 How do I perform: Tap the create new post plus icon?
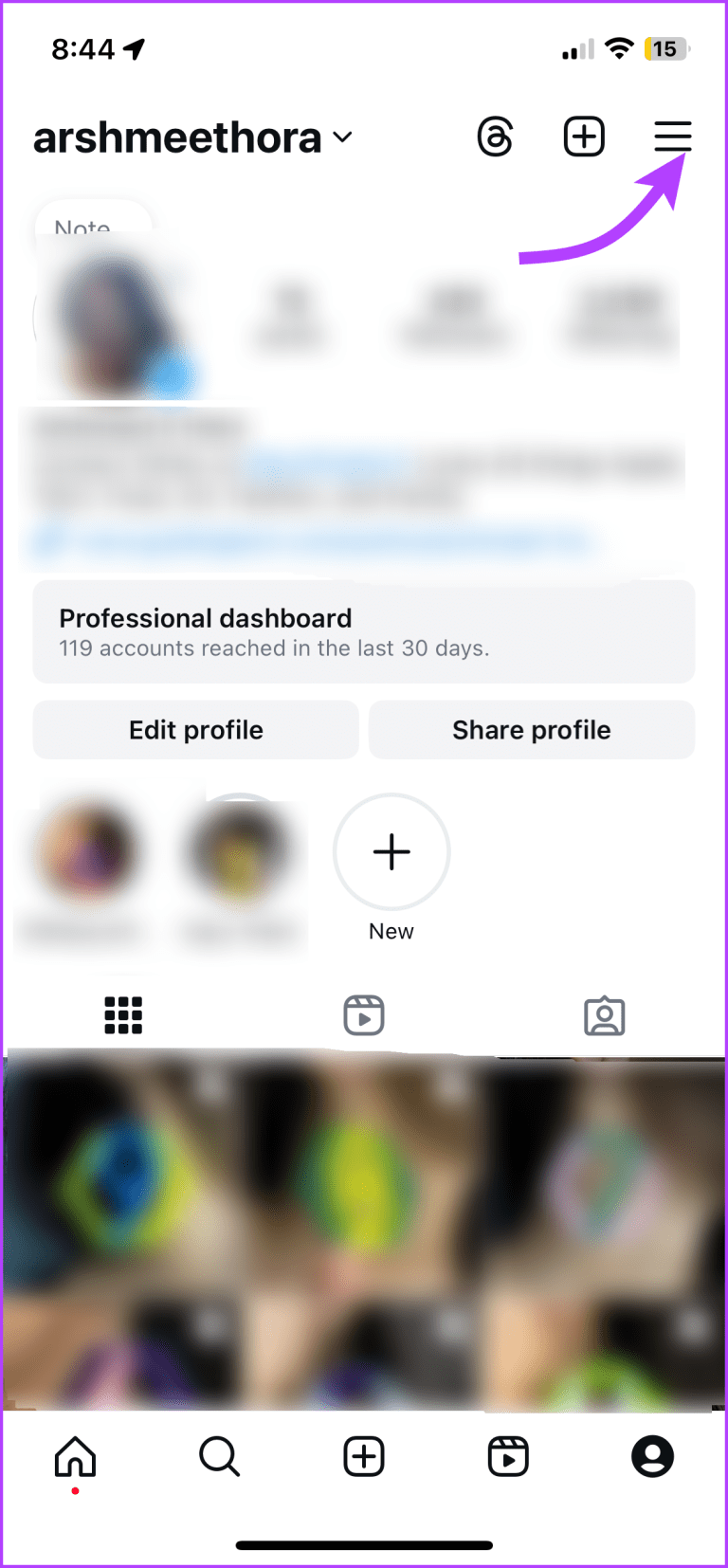pyautogui.click(x=584, y=137)
